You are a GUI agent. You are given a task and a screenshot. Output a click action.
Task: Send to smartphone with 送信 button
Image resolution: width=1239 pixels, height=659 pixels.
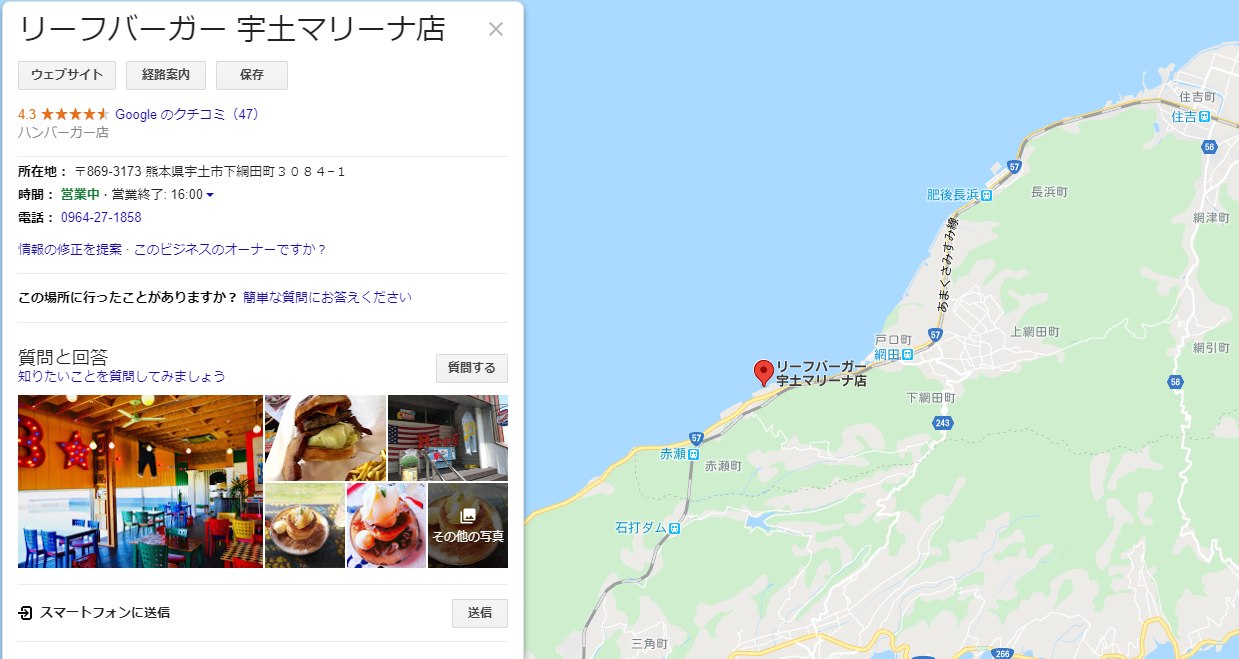pyautogui.click(x=479, y=613)
